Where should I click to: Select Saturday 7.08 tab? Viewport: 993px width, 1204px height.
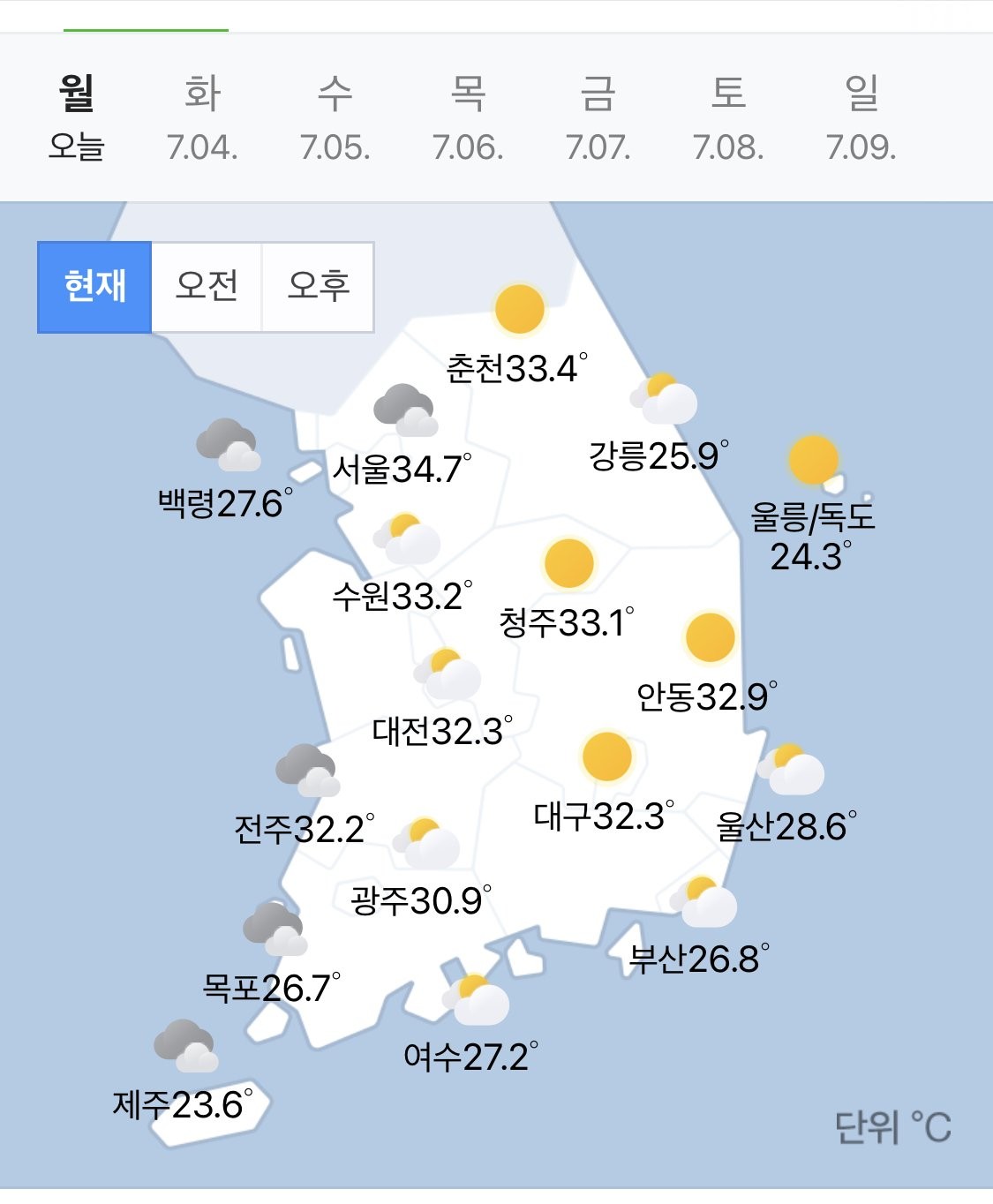tap(728, 118)
